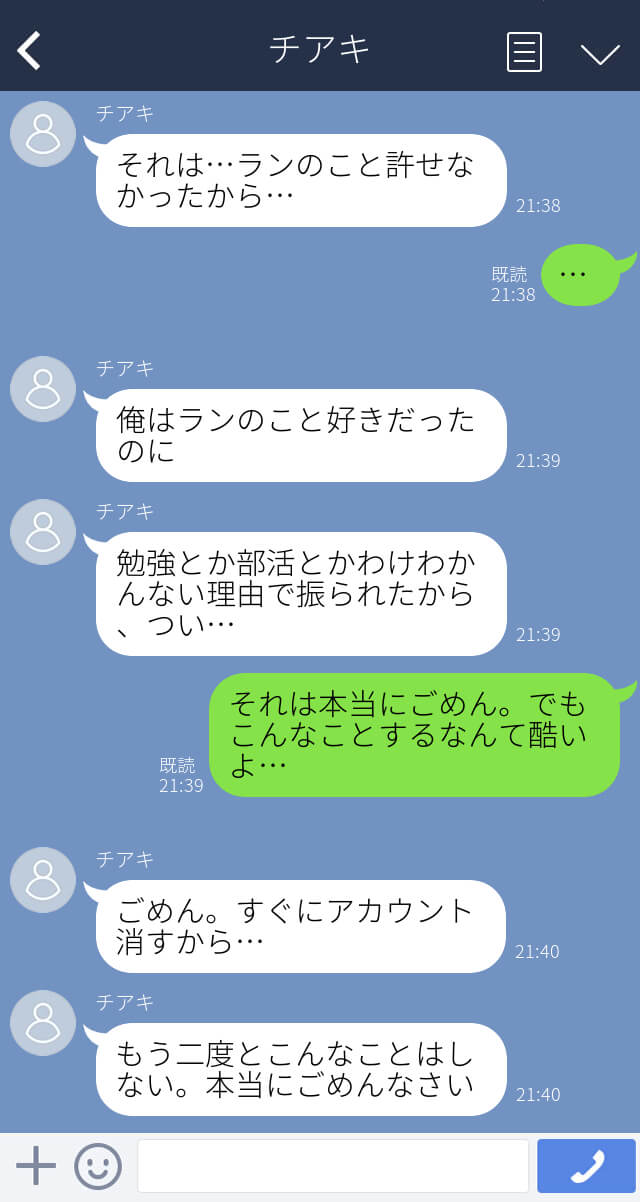Open the notes icon in the header

(525, 52)
